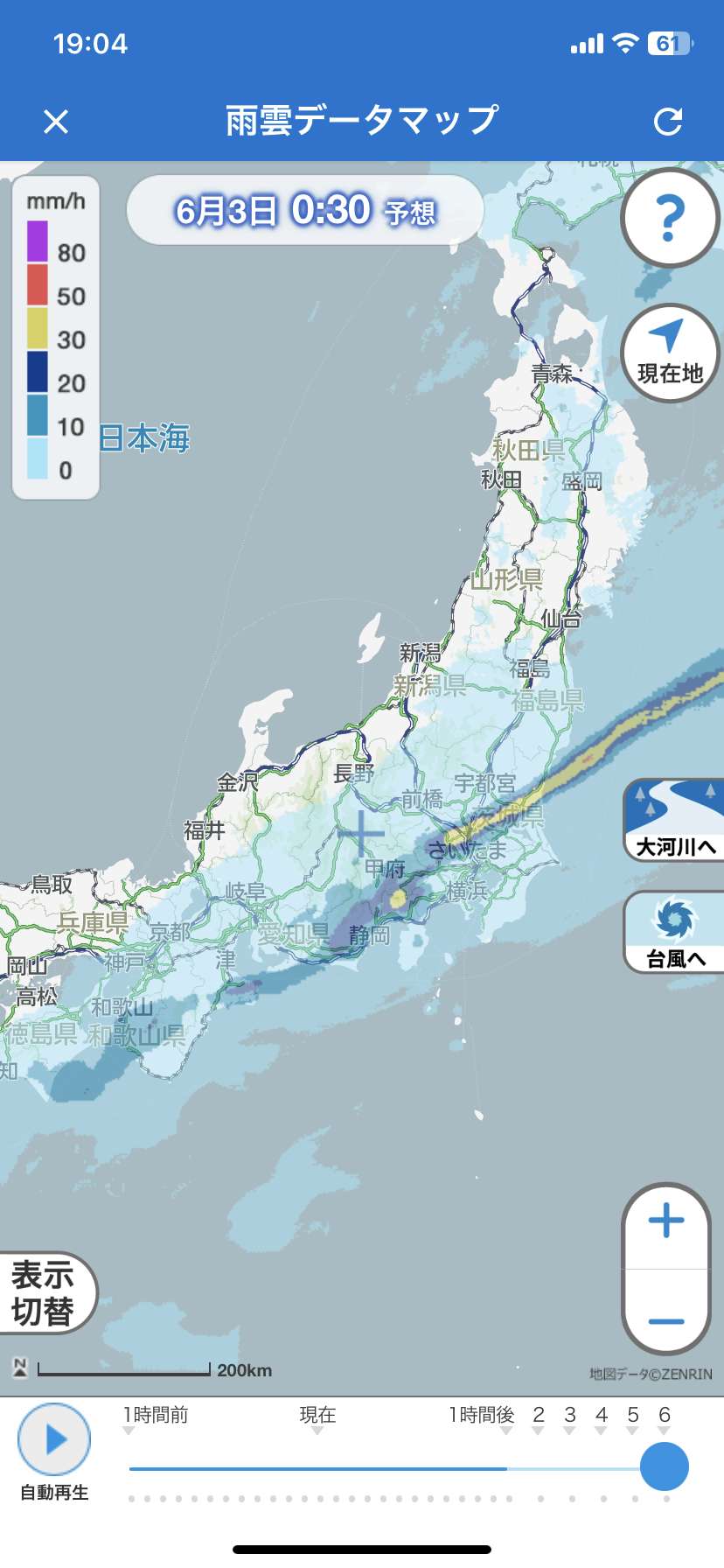
Task: Refresh the rain radar data
Action: coord(668,122)
